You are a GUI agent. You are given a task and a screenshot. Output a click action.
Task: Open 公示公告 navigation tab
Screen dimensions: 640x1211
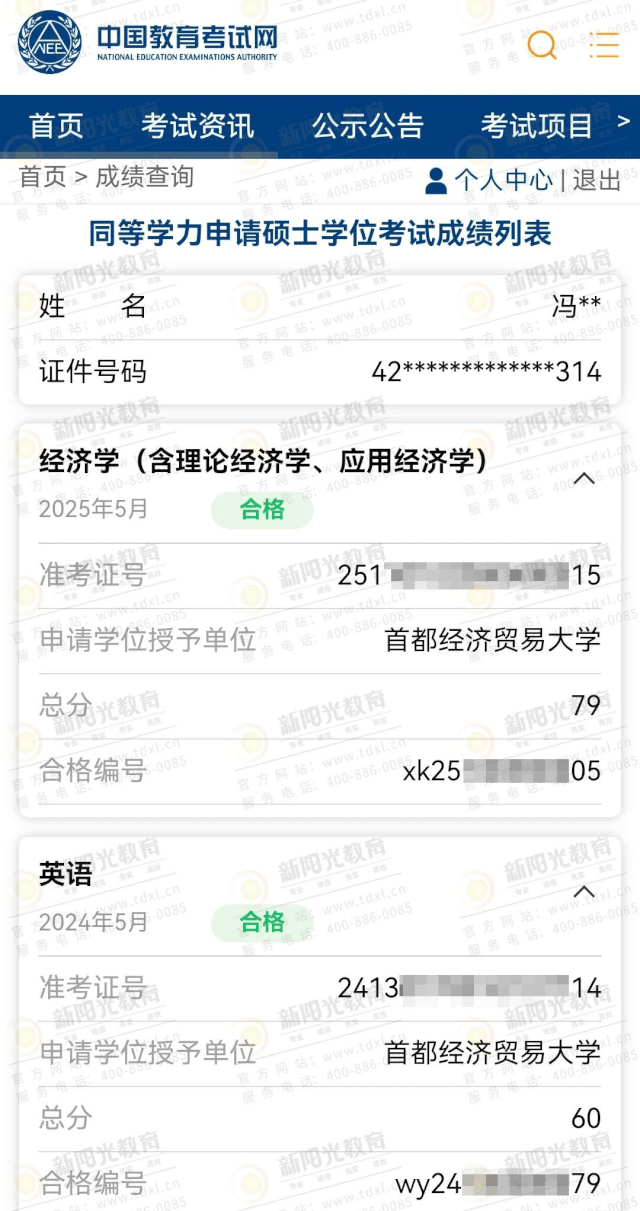click(368, 126)
